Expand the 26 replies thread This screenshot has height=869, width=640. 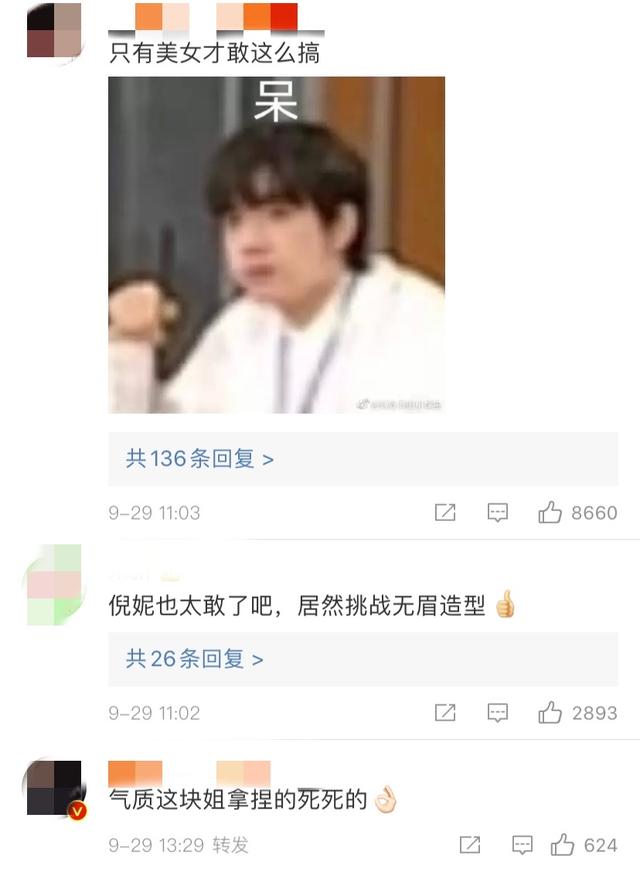195,659
